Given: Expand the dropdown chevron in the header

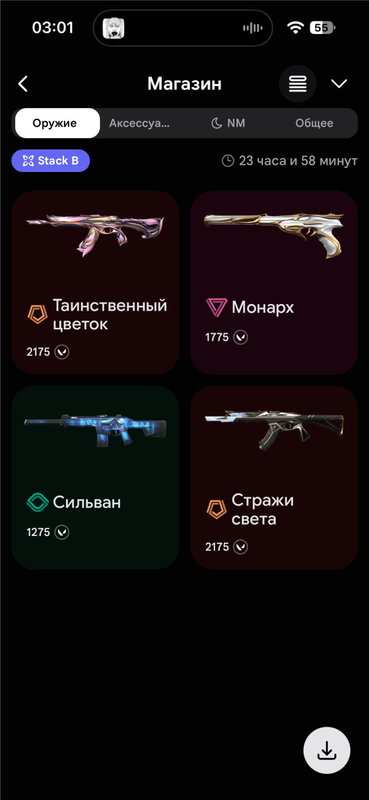Looking at the screenshot, I should point(339,84).
